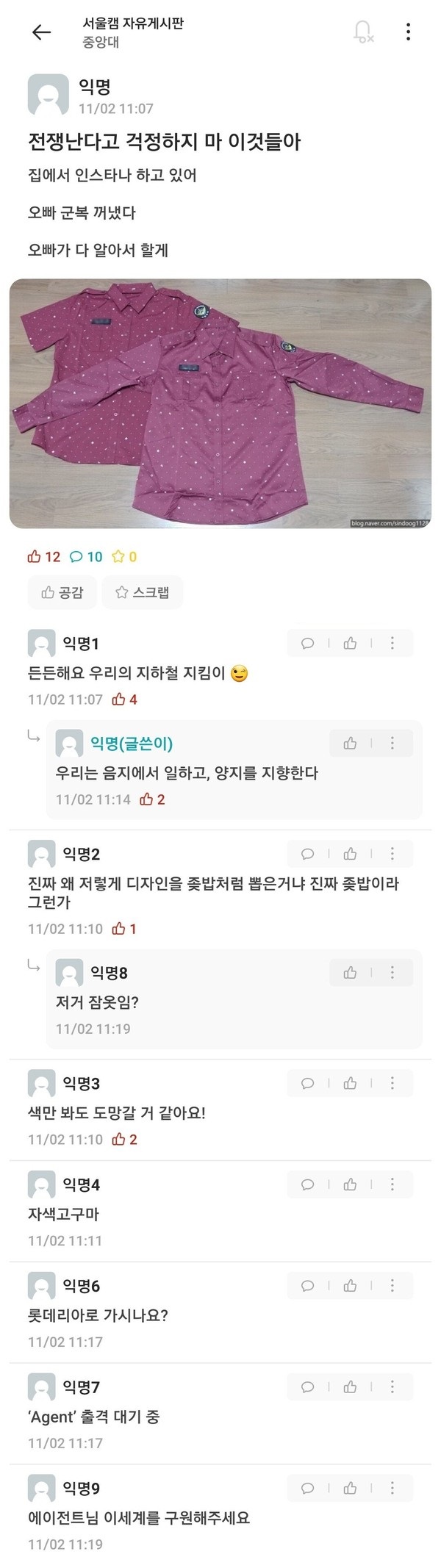Open more options for 익명6's comment
The width and height of the screenshot is (441, 1568).
click(392, 1286)
